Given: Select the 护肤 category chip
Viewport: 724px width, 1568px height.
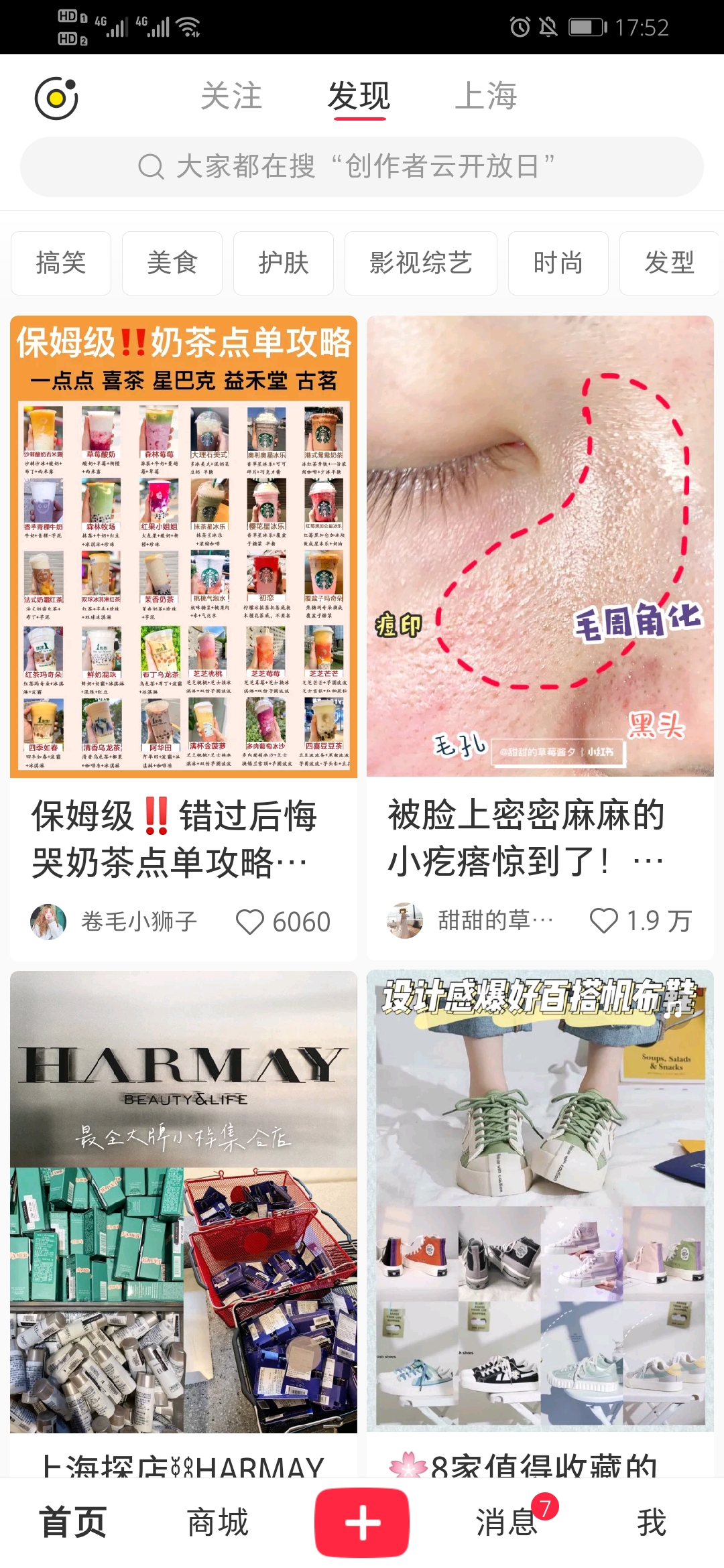Looking at the screenshot, I should click(284, 263).
